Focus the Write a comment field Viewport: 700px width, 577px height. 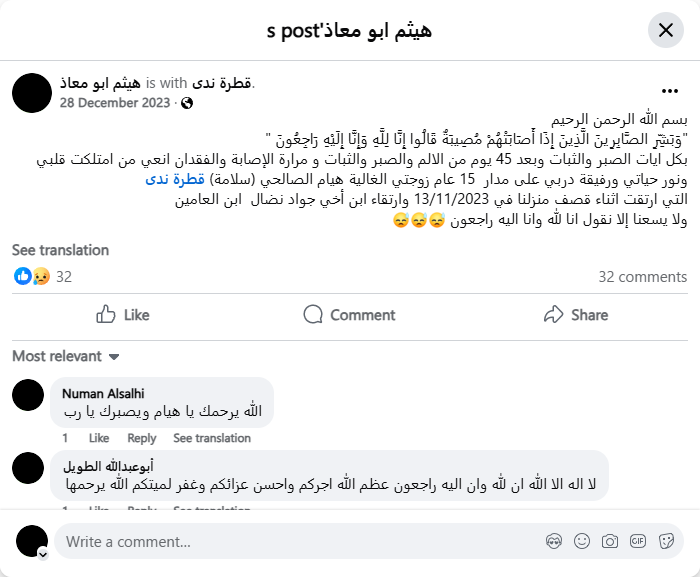point(290,541)
